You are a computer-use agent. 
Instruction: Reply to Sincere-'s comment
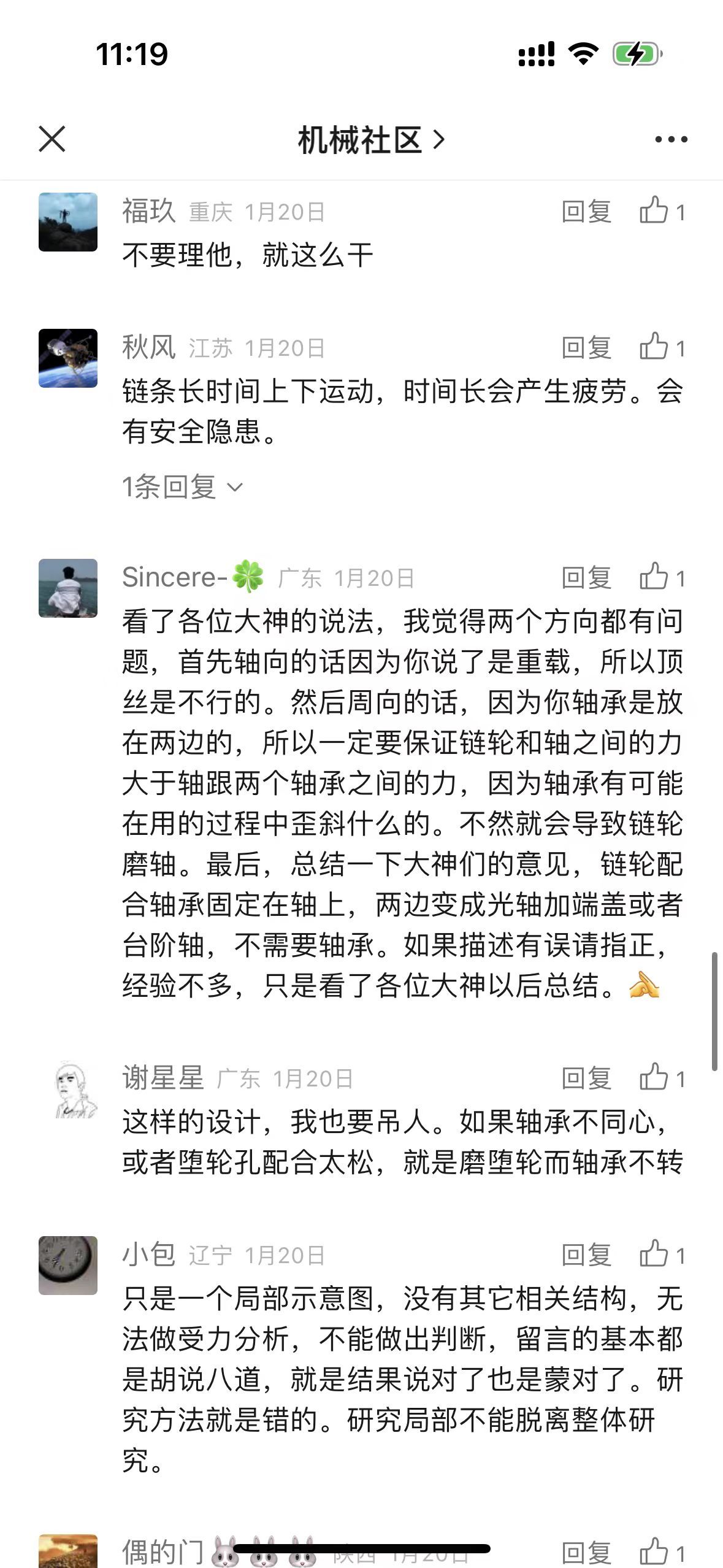tap(586, 578)
